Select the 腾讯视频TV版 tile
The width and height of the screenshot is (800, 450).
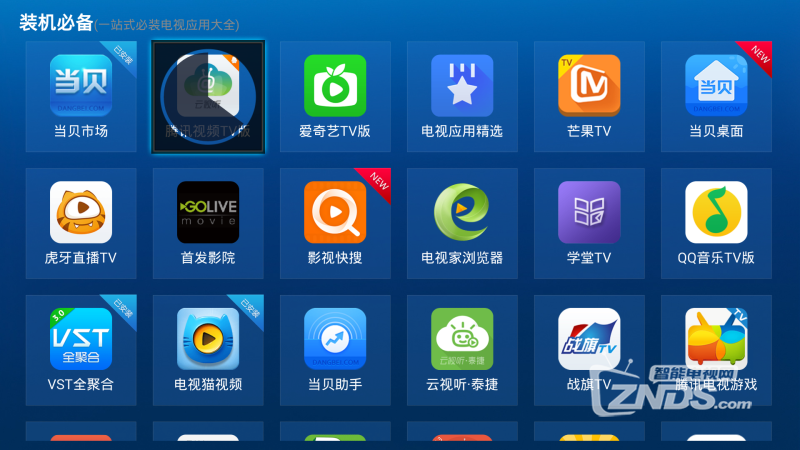[208, 96]
